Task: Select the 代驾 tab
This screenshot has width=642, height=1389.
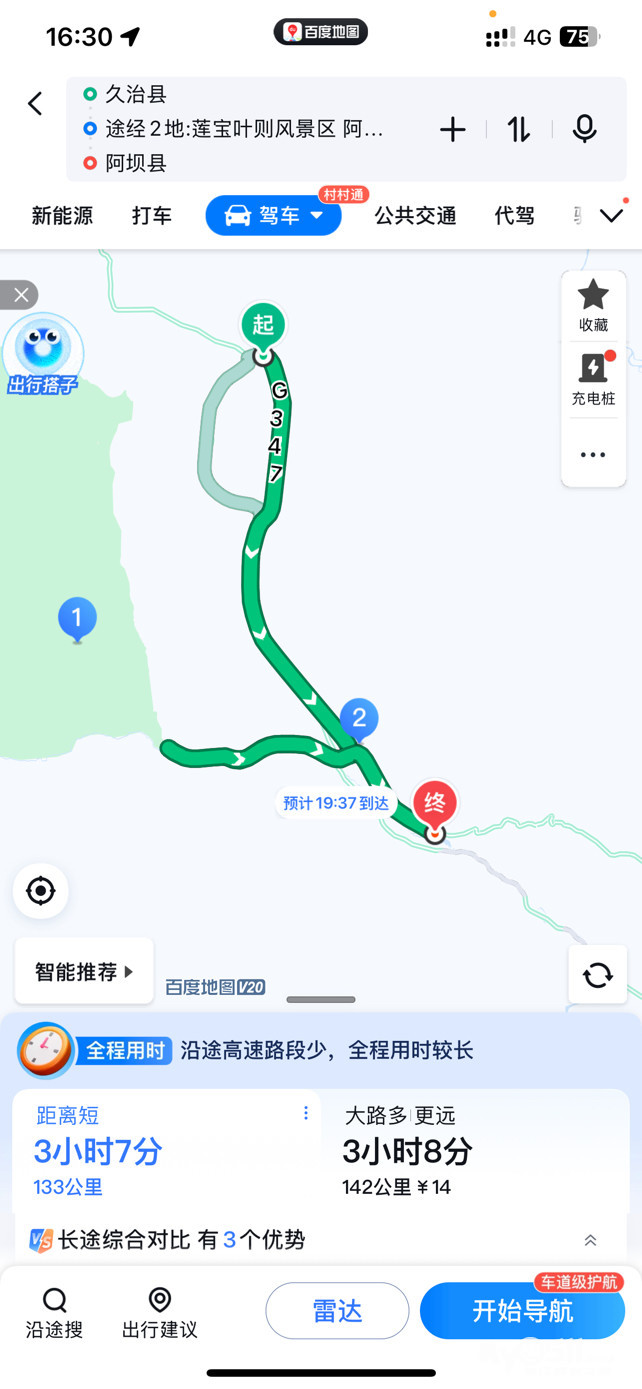Action: click(x=514, y=216)
